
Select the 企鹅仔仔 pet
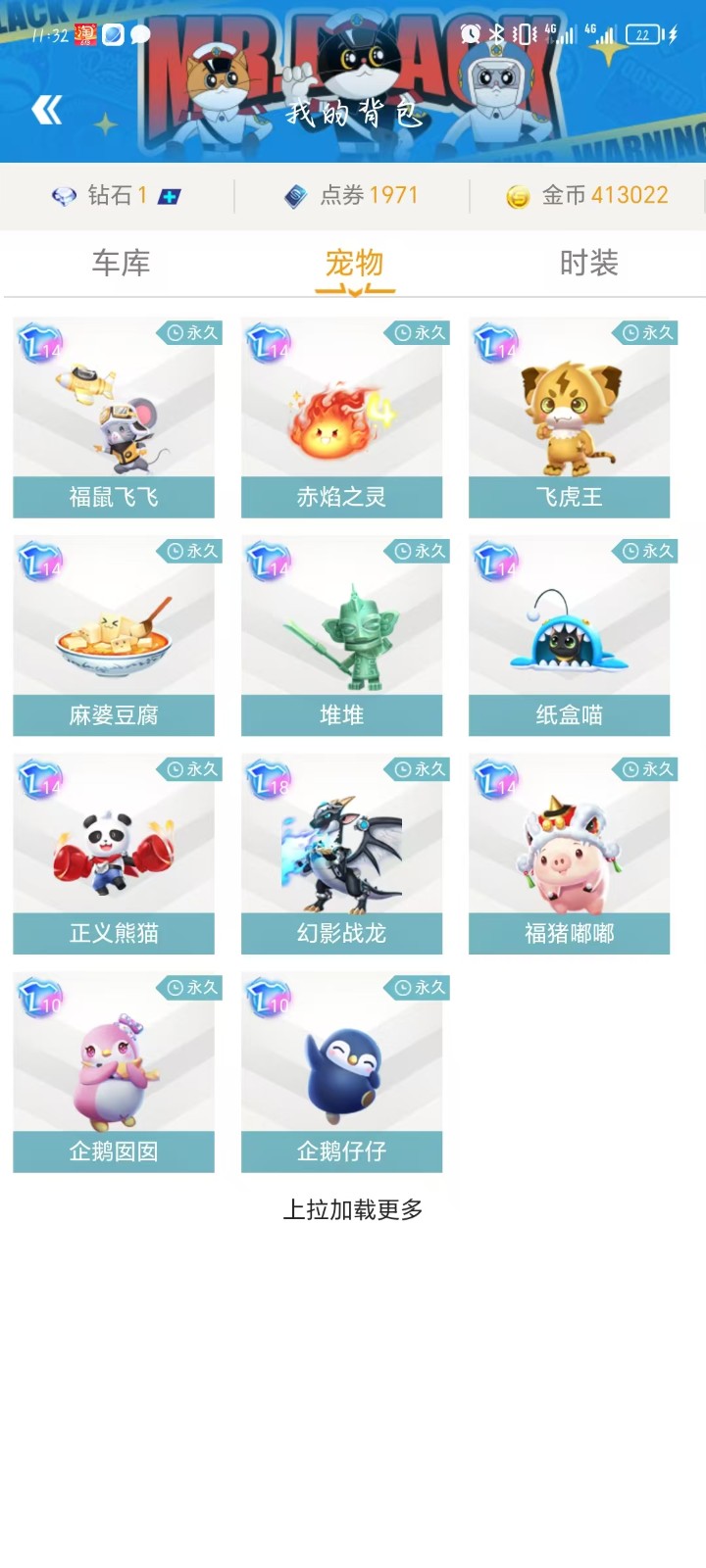341,1072
